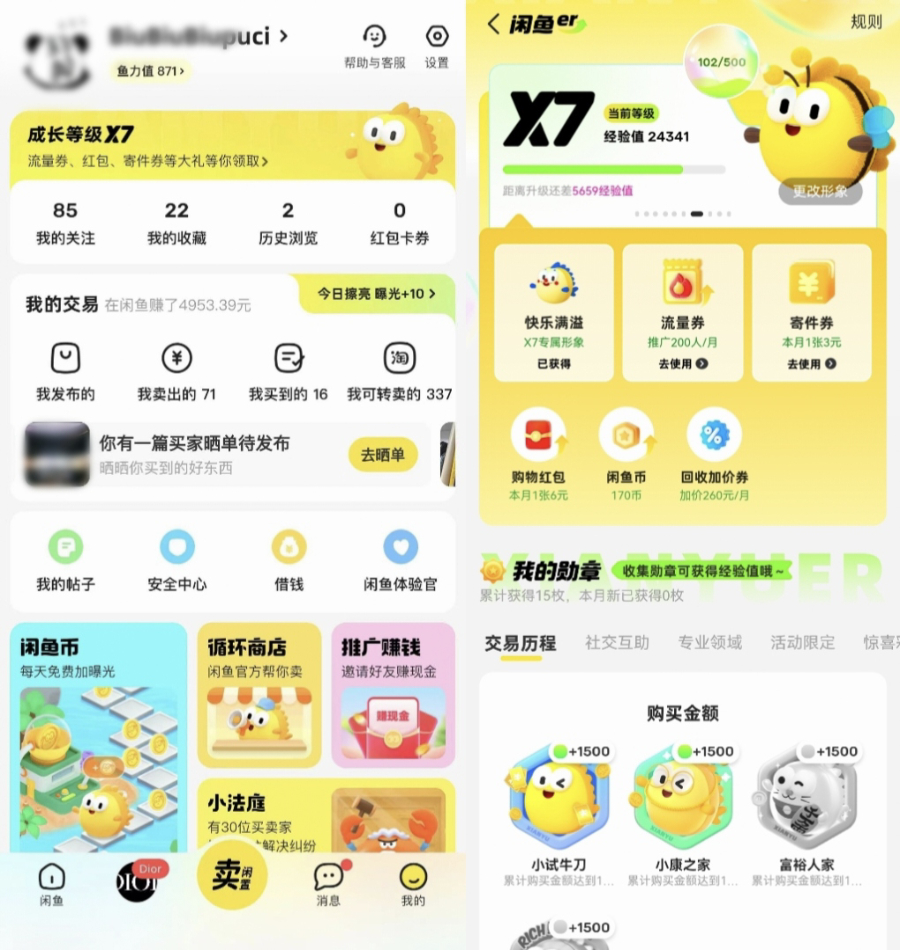Image resolution: width=900 pixels, height=950 pixels.
Task: Tap 更改形象 to change avatar
Action: (820, 191)
